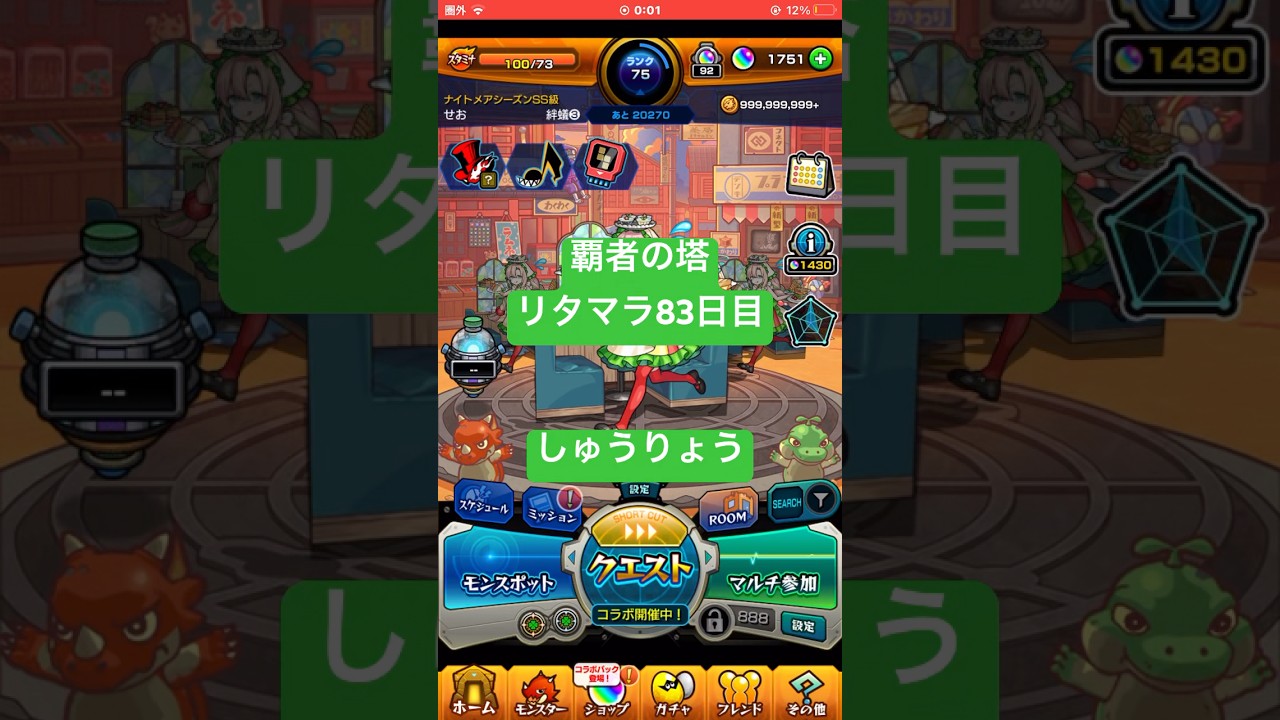The height and width of the screenshot is (720, 1280).
Task: Open the その他 tab
Action: pos(806,693)
